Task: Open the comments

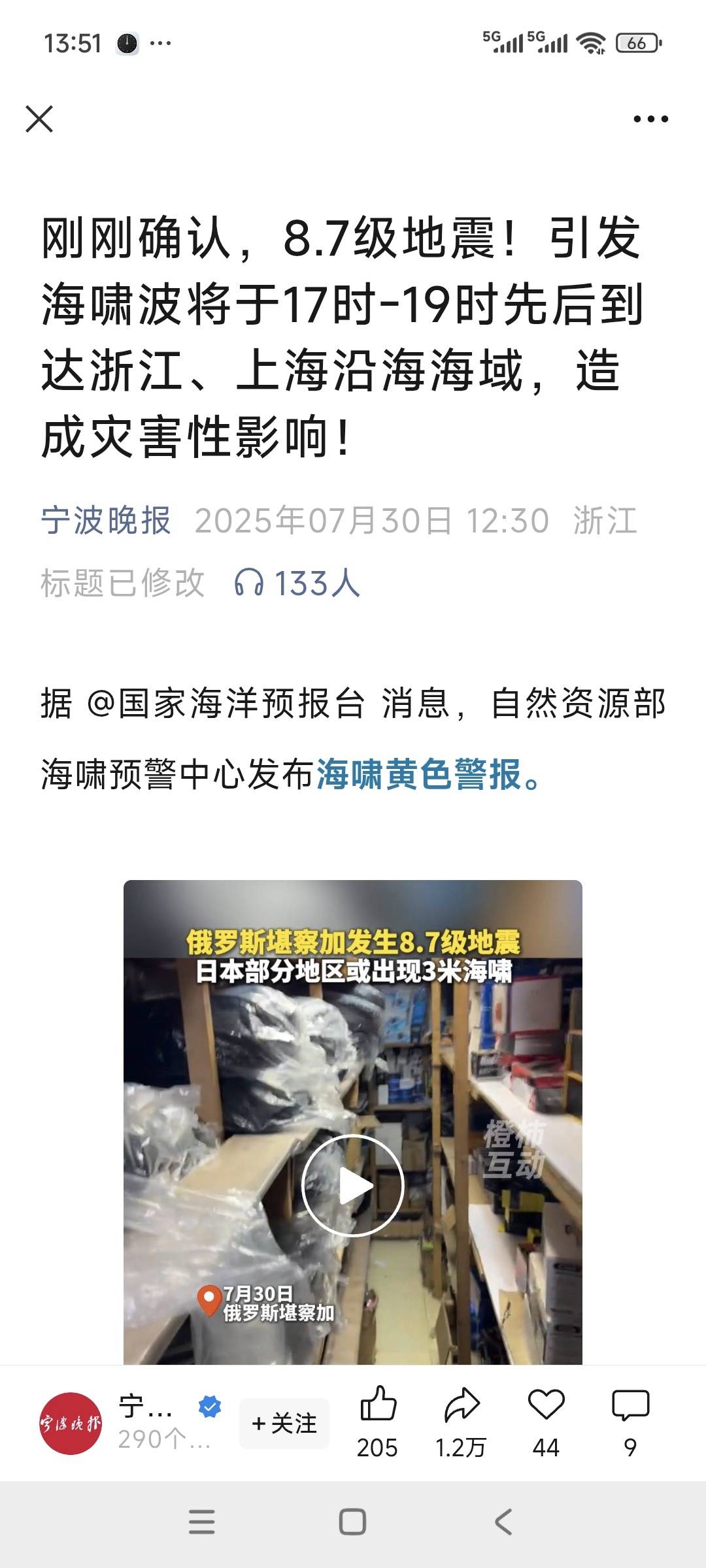Action: 630,1406
